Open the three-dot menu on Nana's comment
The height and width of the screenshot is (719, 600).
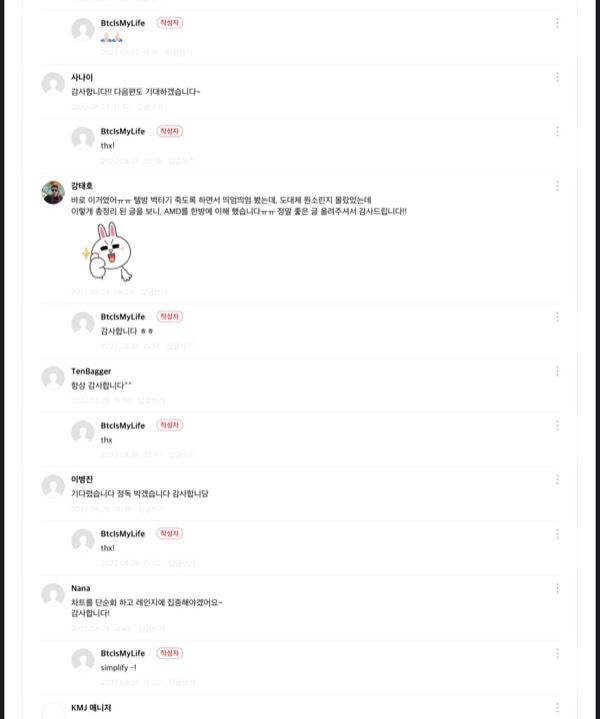coord(557,588)
